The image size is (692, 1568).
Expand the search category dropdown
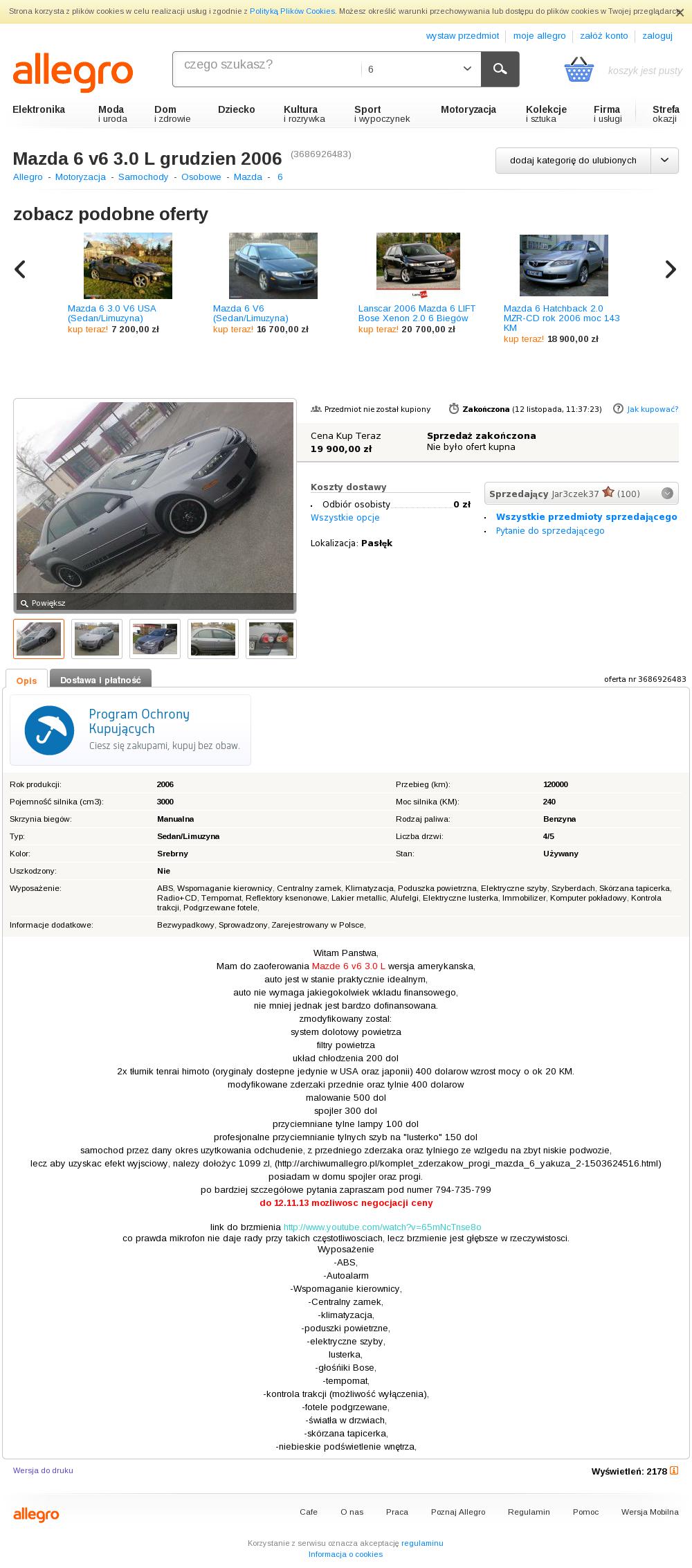(467, 69)
